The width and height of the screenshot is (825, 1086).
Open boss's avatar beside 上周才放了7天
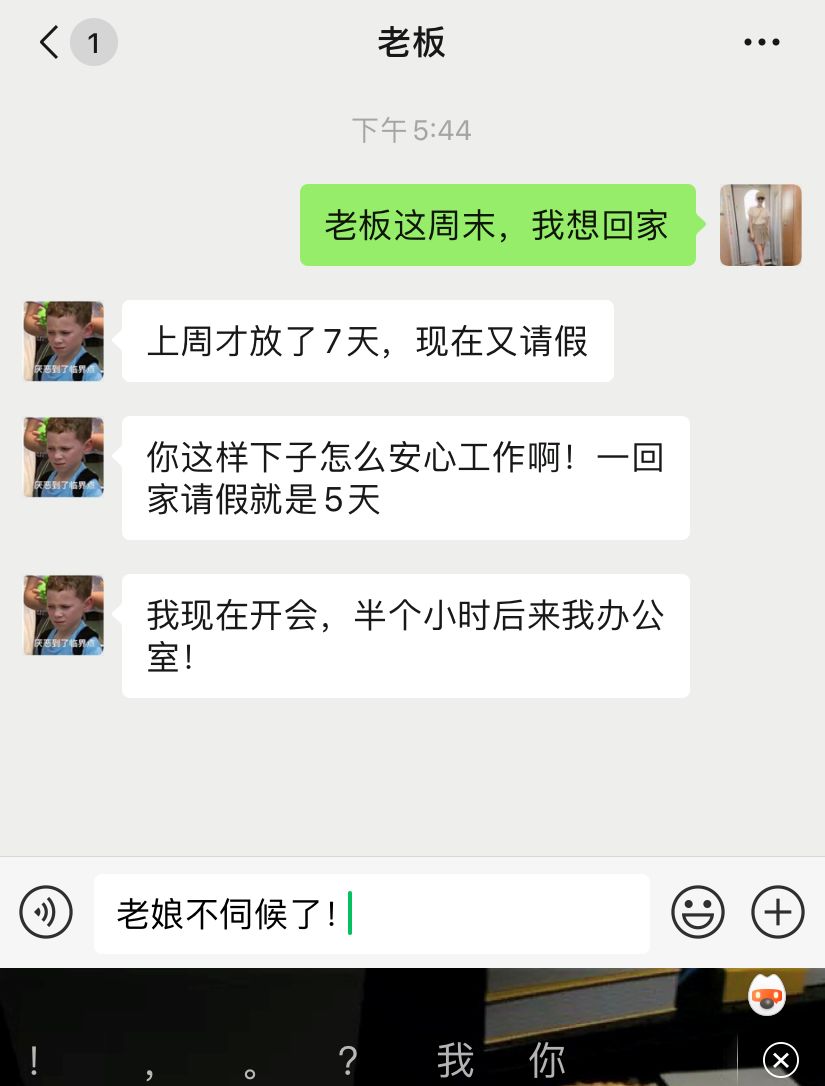coord(64,341)
